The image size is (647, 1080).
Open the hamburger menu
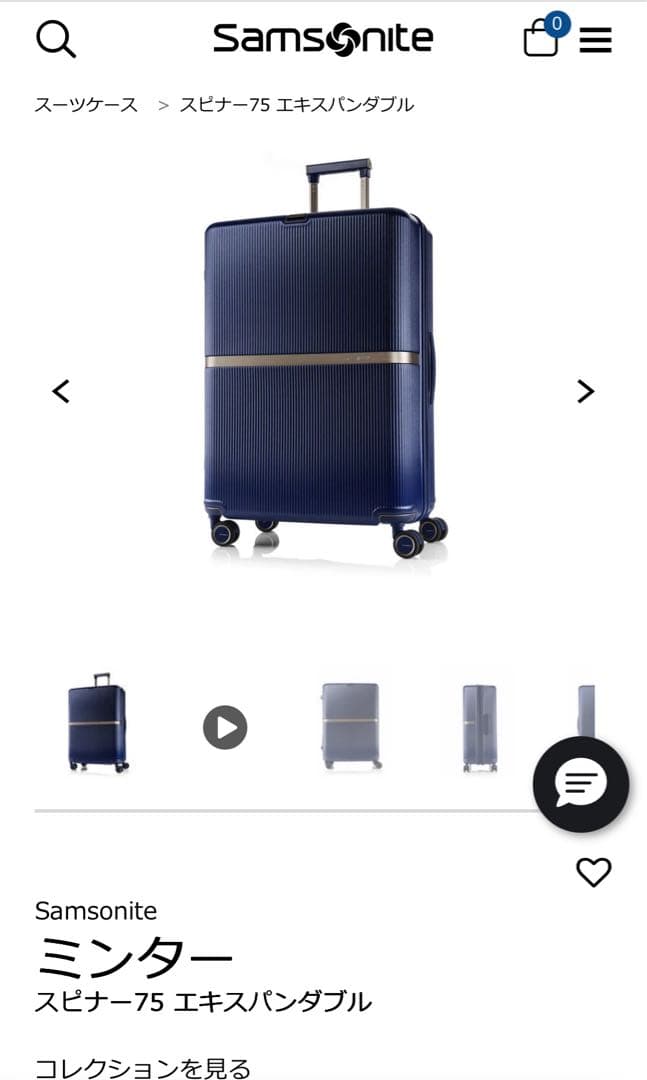point(596,40)
